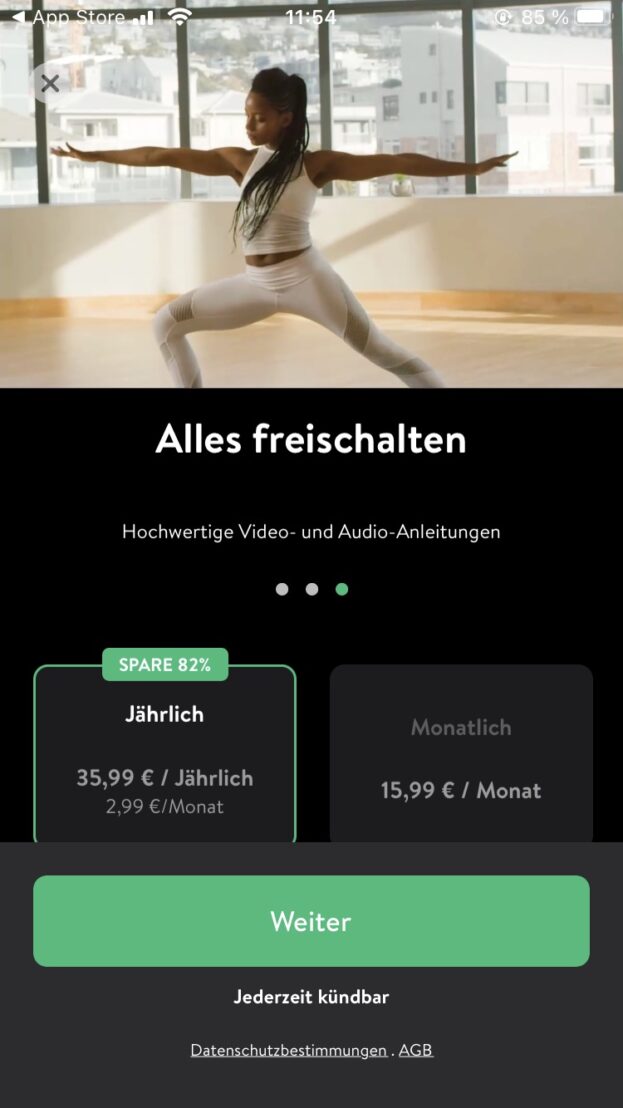Dismiss the subscription offer with the X
Screen dimensions: 623x1108
(x=50, y=84)
